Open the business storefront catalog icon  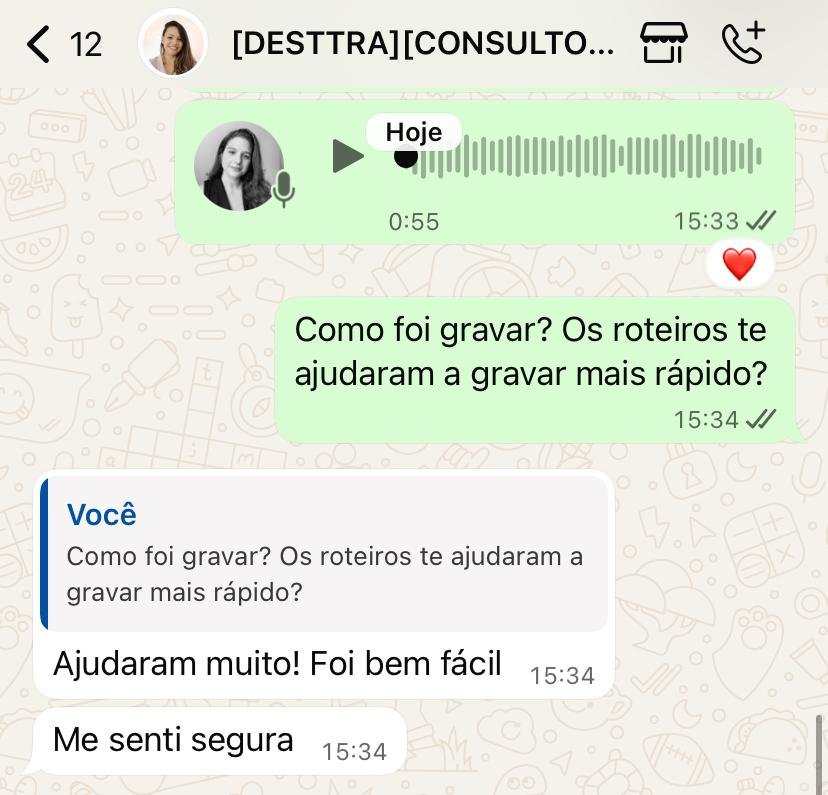pos(664,43)
